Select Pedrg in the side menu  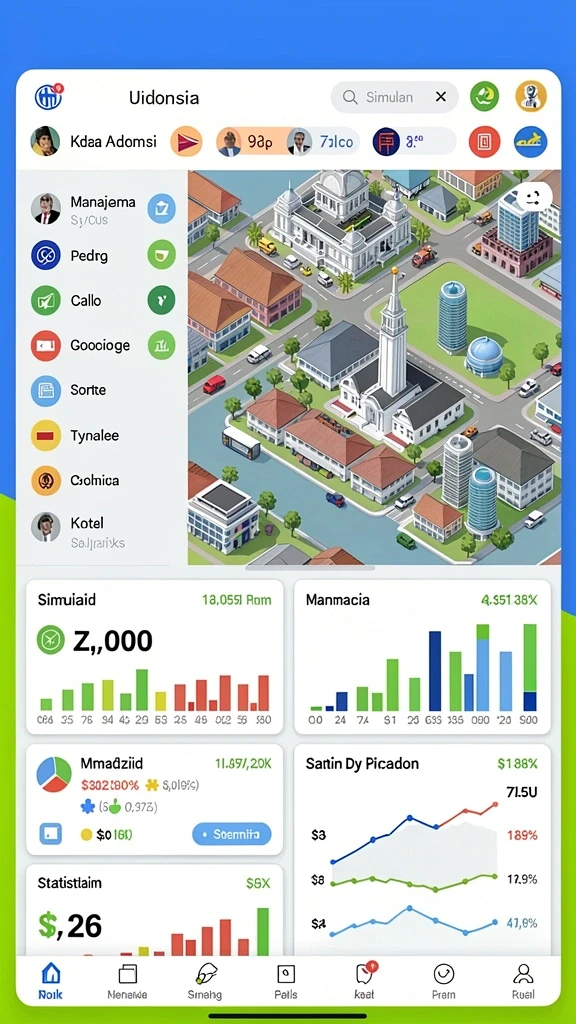[x=103, y=255]
